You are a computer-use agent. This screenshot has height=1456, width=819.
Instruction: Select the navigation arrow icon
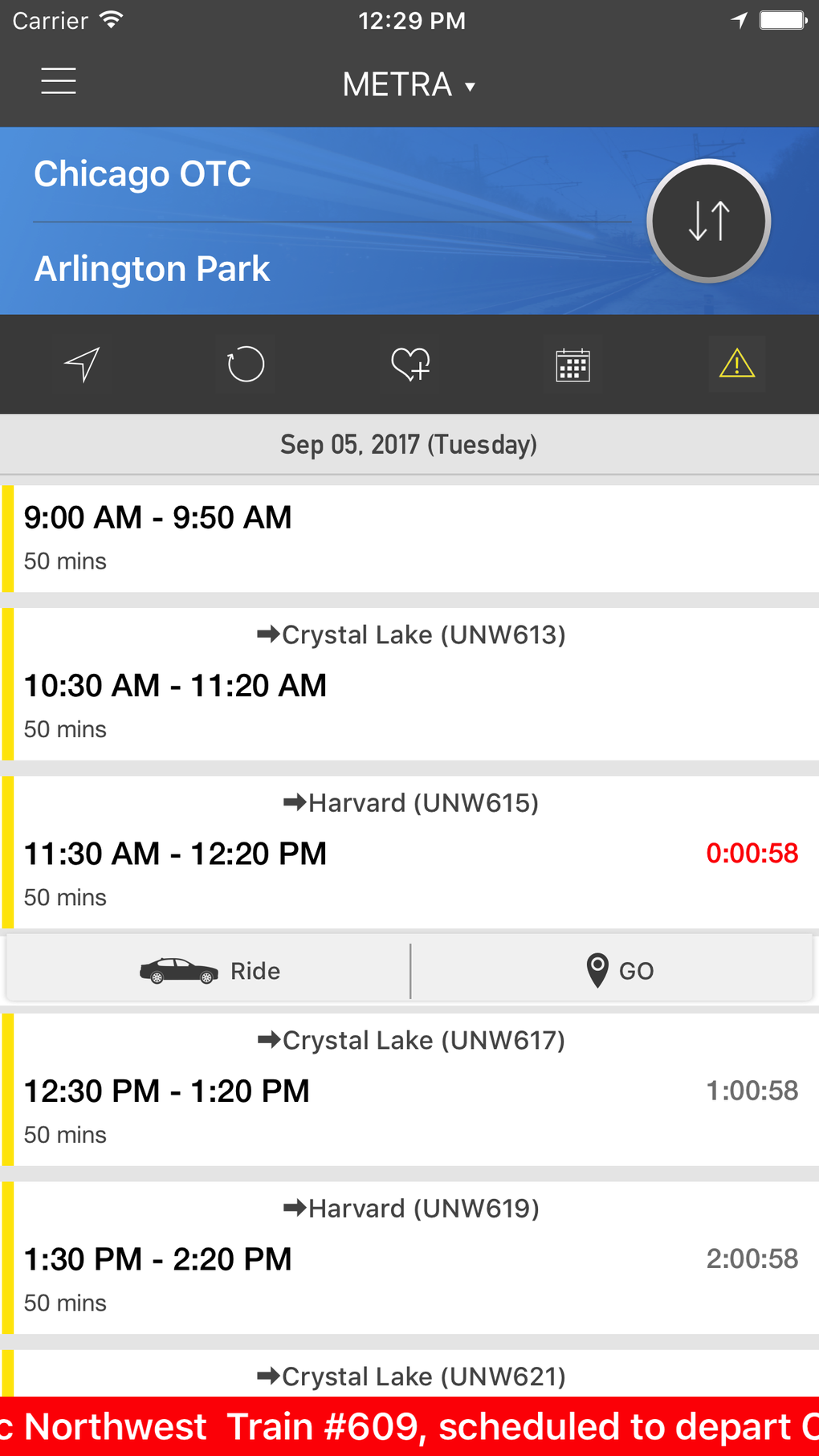click(x=81, y=364)
